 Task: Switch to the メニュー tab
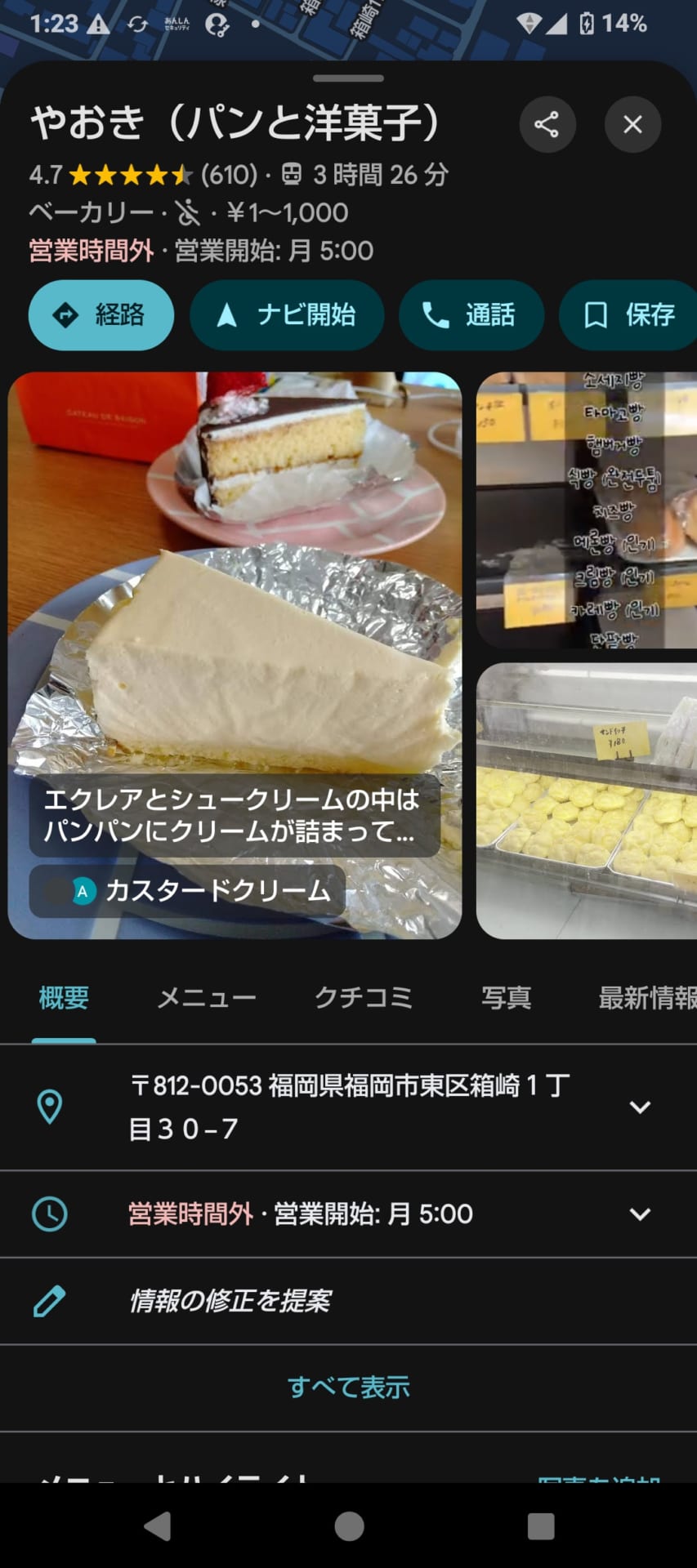[207, 998]
